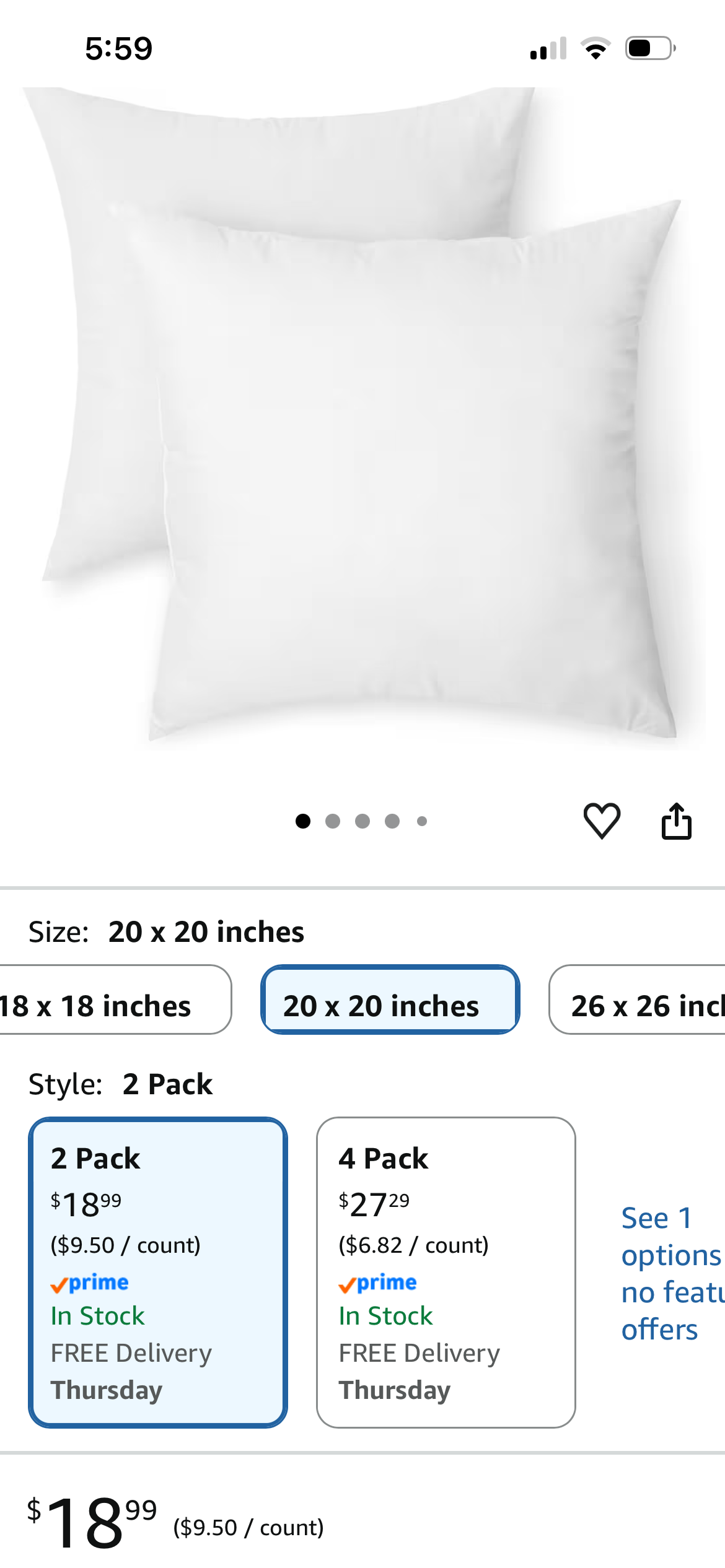Select the 2 Pack style option
The image size is (725, 1568).
click(x=158, y=1273)
